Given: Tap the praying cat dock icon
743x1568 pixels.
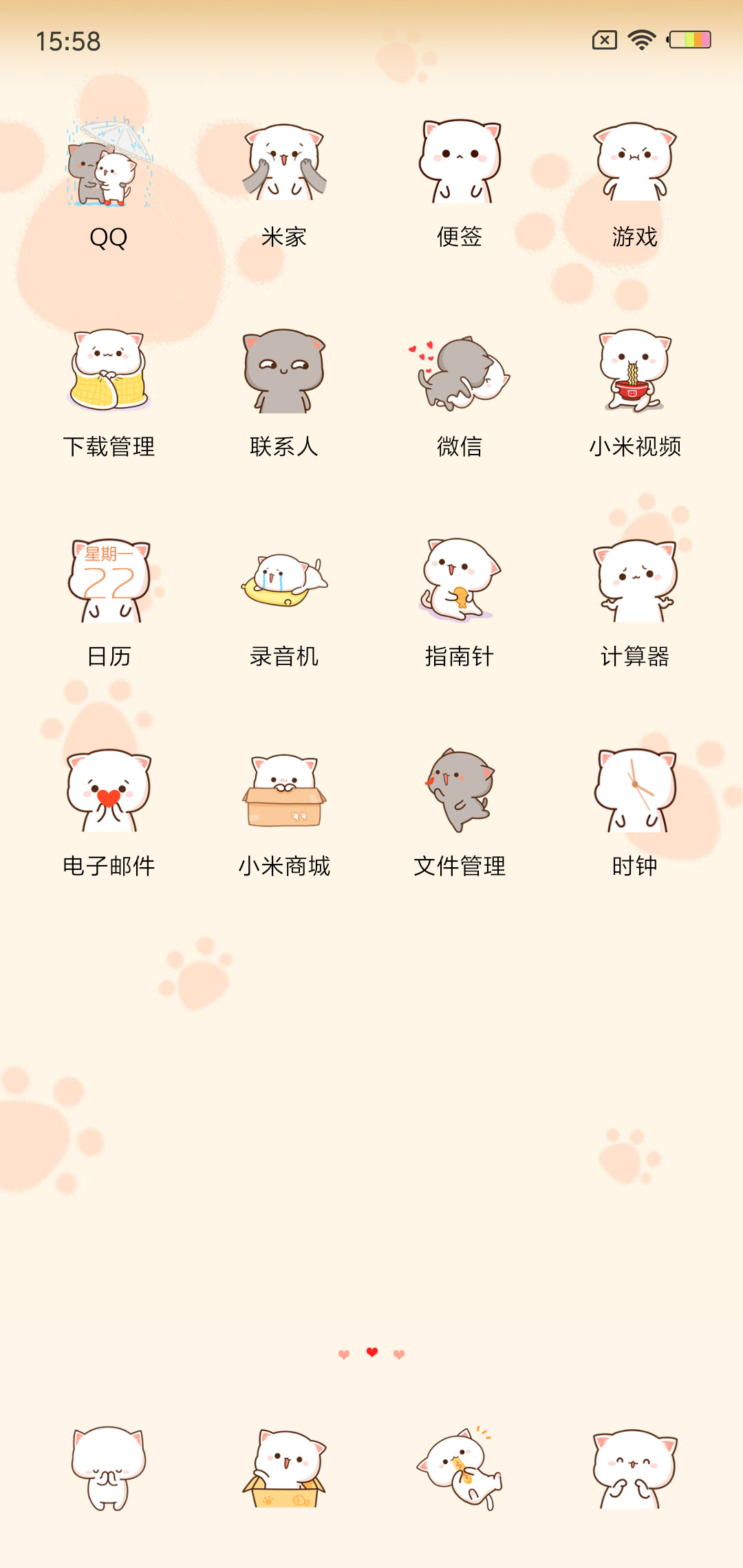Looking at the screenshot, I should [x=109, y=1468].
